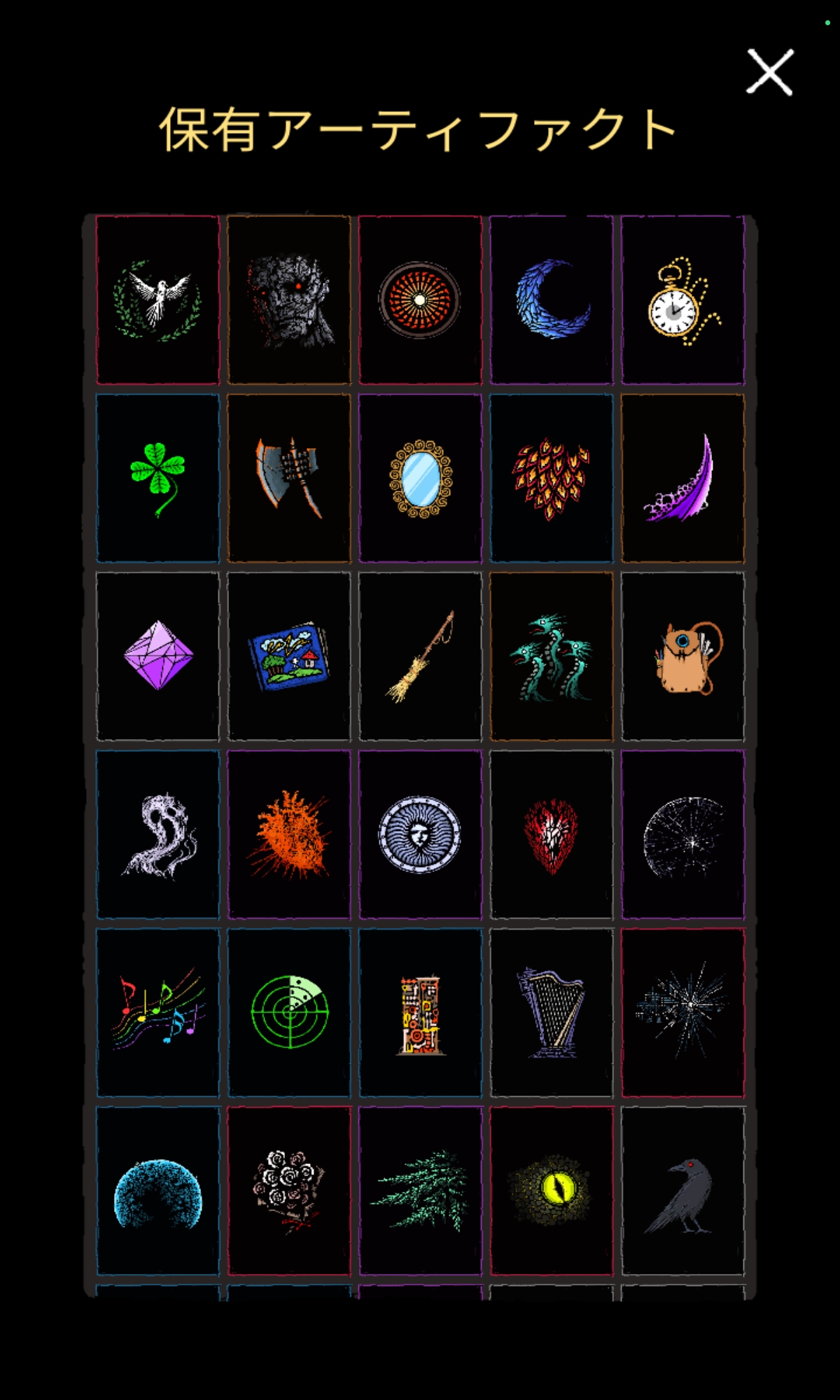Open the three-headed hydra artifact
Viewport: 840px width, 1400px height.
[x=552, y=656]
